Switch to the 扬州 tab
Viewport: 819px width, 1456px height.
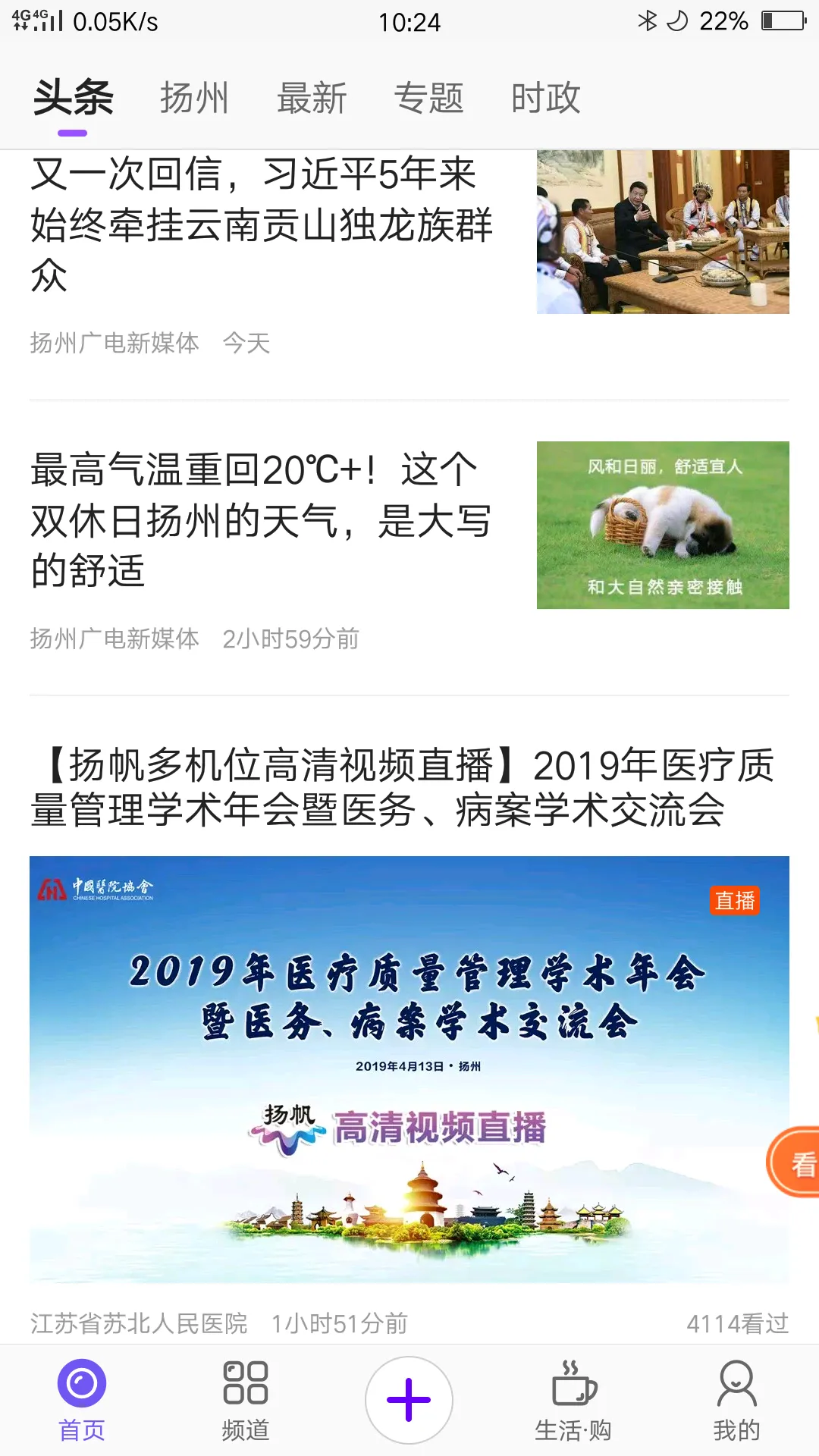point(195,97)
